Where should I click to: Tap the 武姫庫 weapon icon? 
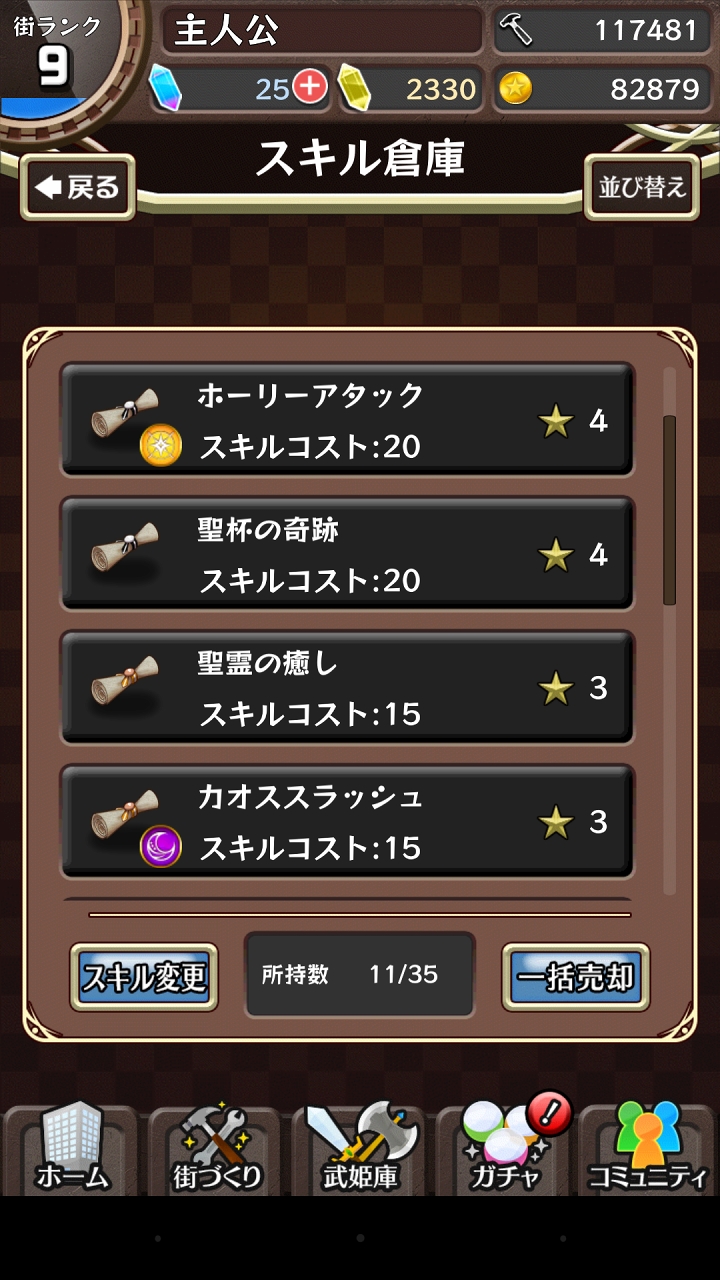(x=360, y=1146)
